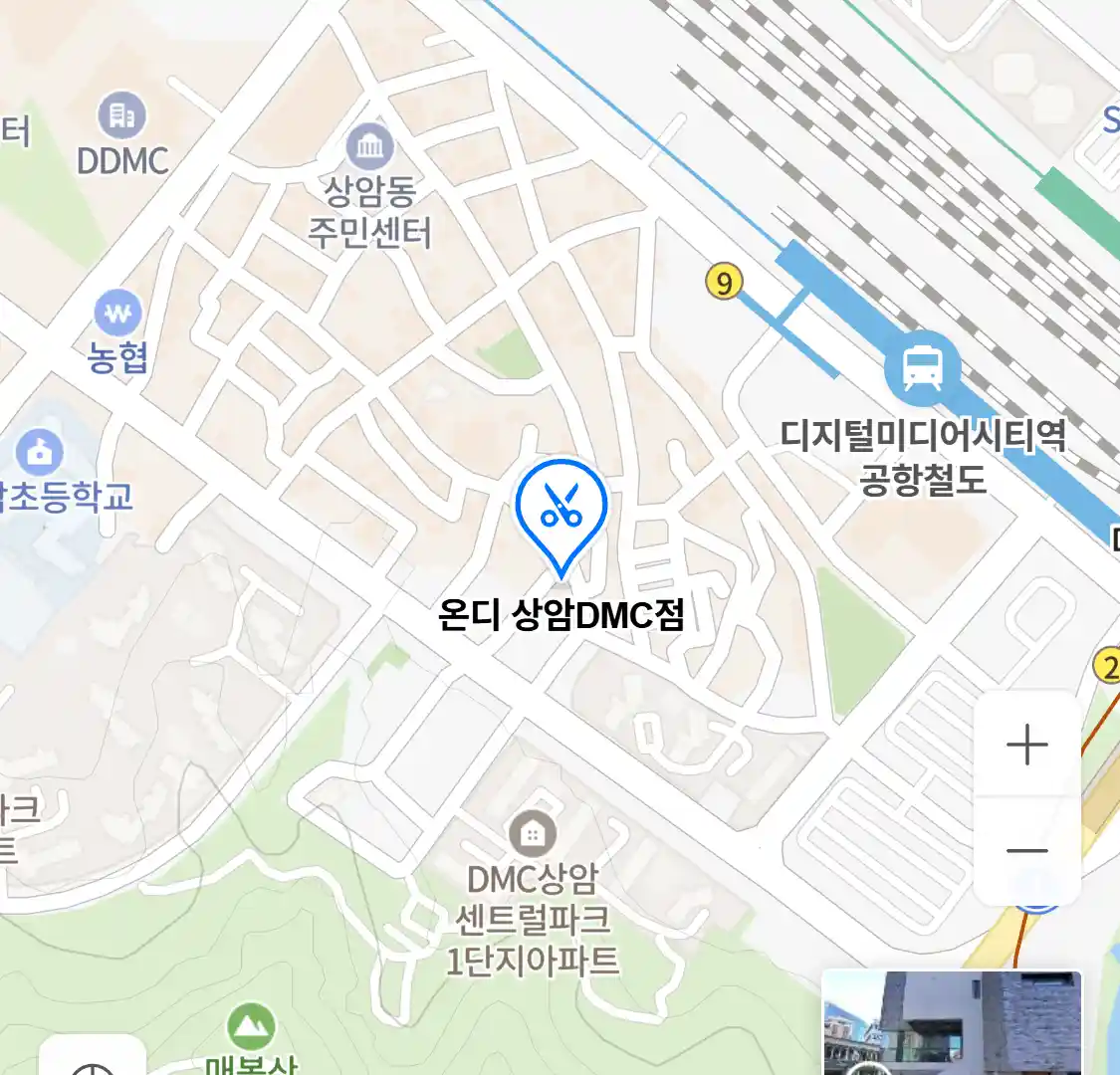This screenshot has height=1075, width=1120.
Task: Select the 매봉산 mountain marker
Action: [251, 1026]
